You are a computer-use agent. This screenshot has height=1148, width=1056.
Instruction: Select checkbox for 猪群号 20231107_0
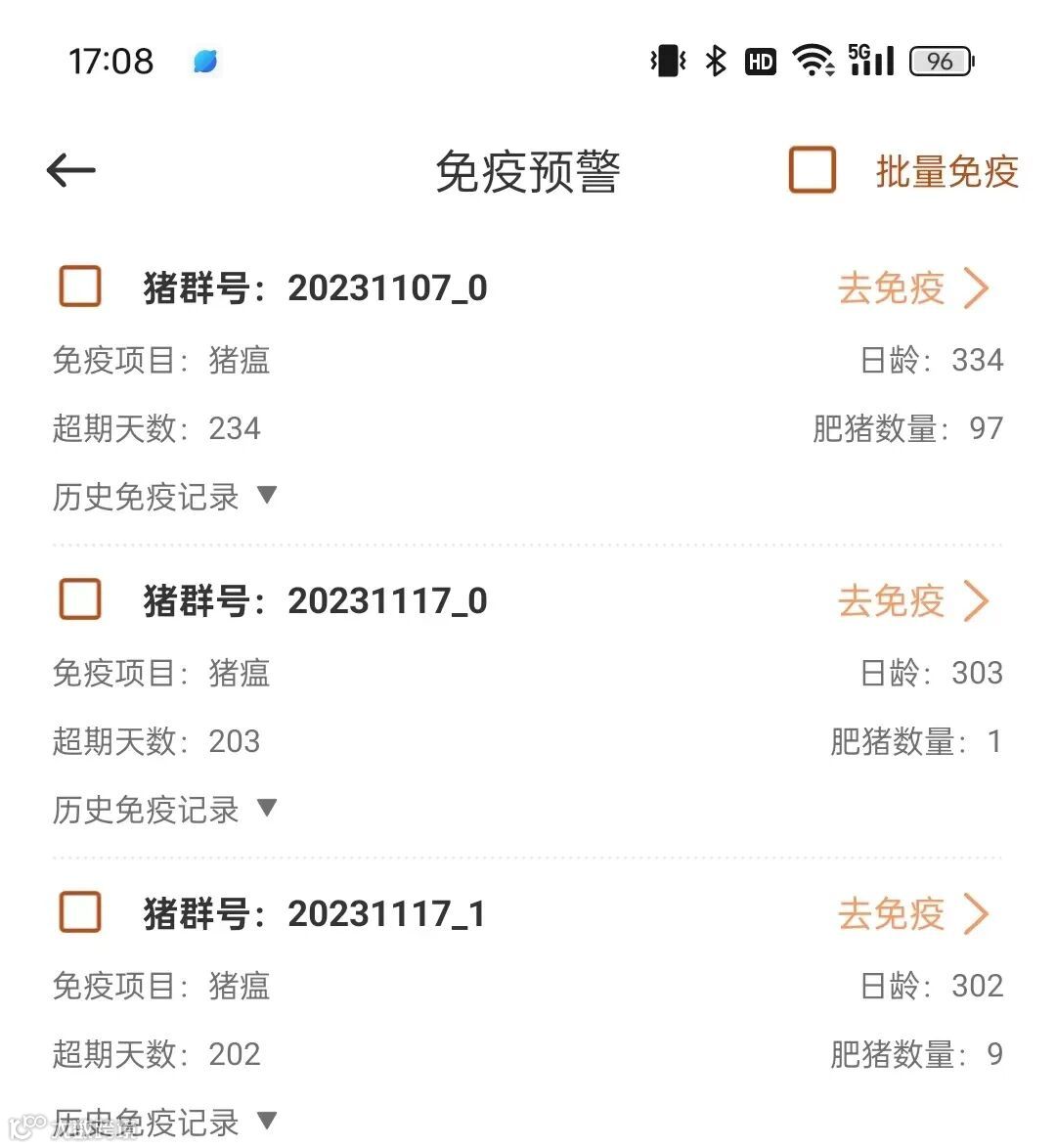coord(80,287)
